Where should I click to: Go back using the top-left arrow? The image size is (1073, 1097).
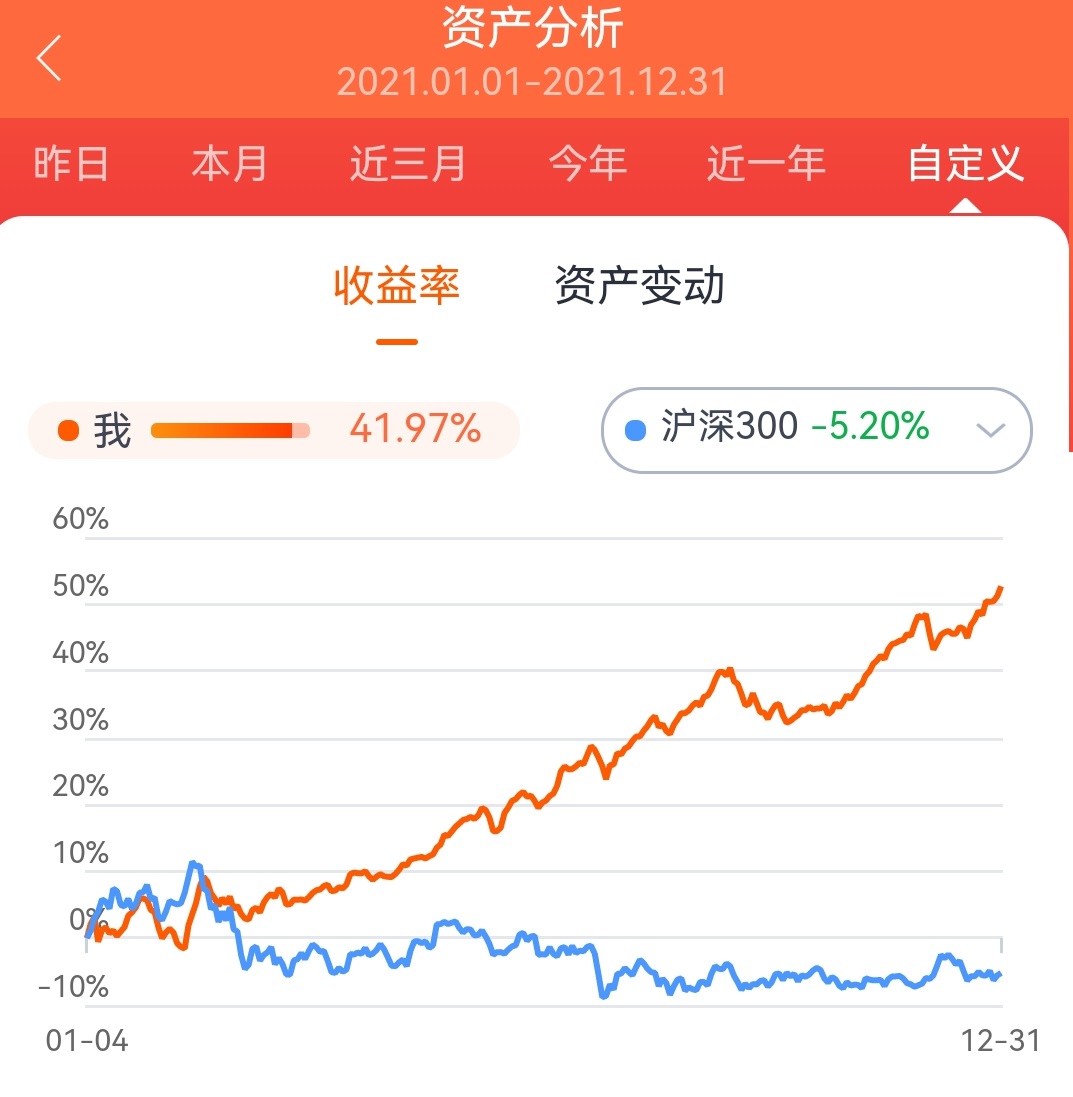(x=50, y=58)
